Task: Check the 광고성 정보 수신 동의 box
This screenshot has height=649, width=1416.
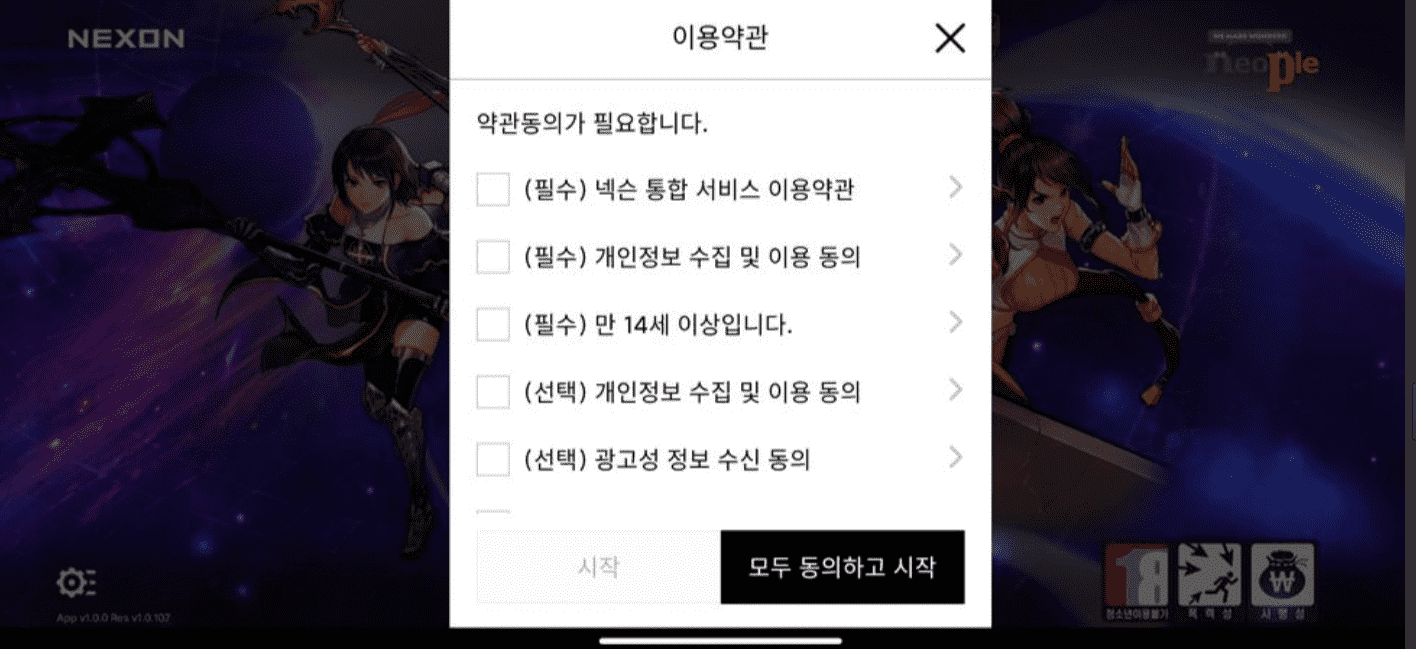Action: click(493, 459)
